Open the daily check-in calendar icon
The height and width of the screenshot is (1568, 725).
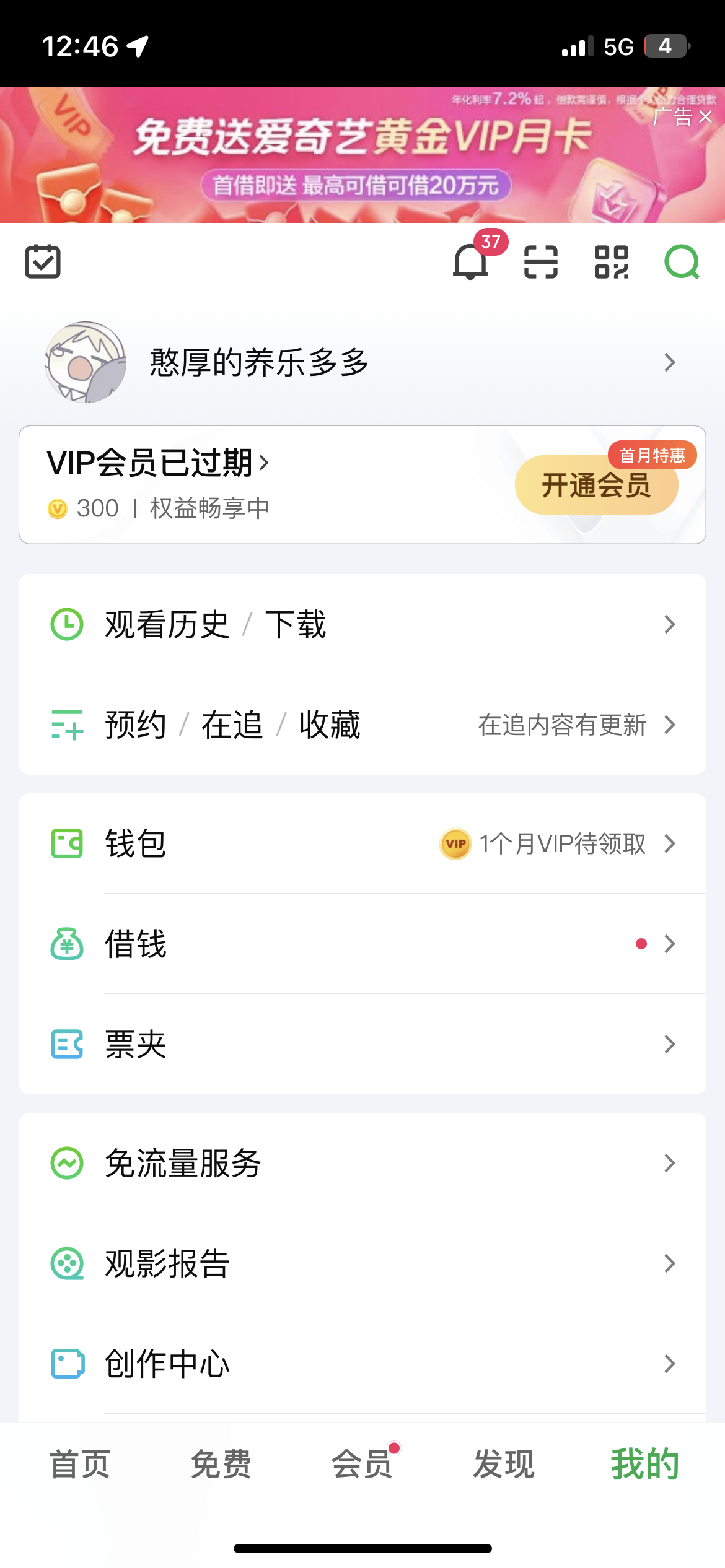click(x=43, y=262)
